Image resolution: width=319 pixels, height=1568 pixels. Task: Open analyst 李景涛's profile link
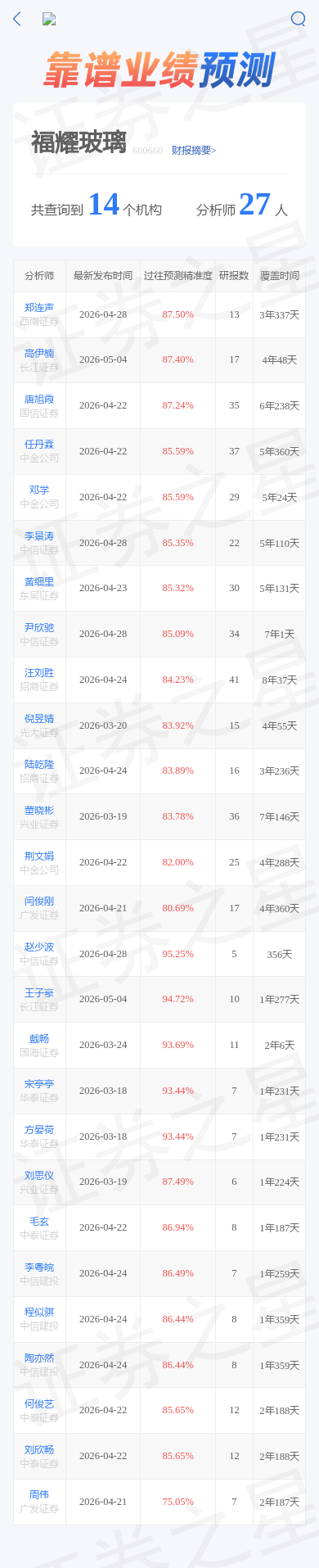click(x=39, y=536)
